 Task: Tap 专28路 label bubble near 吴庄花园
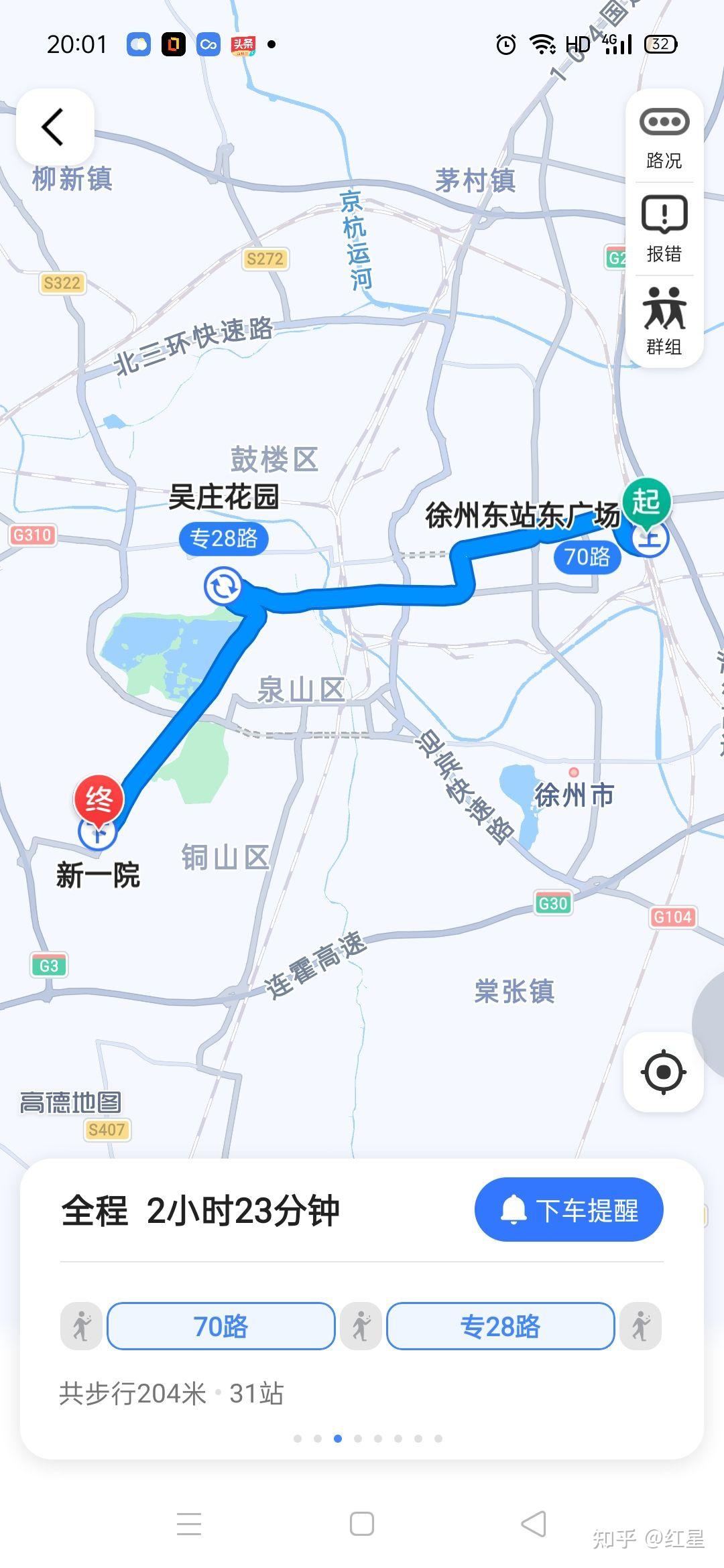click(225, 537)
